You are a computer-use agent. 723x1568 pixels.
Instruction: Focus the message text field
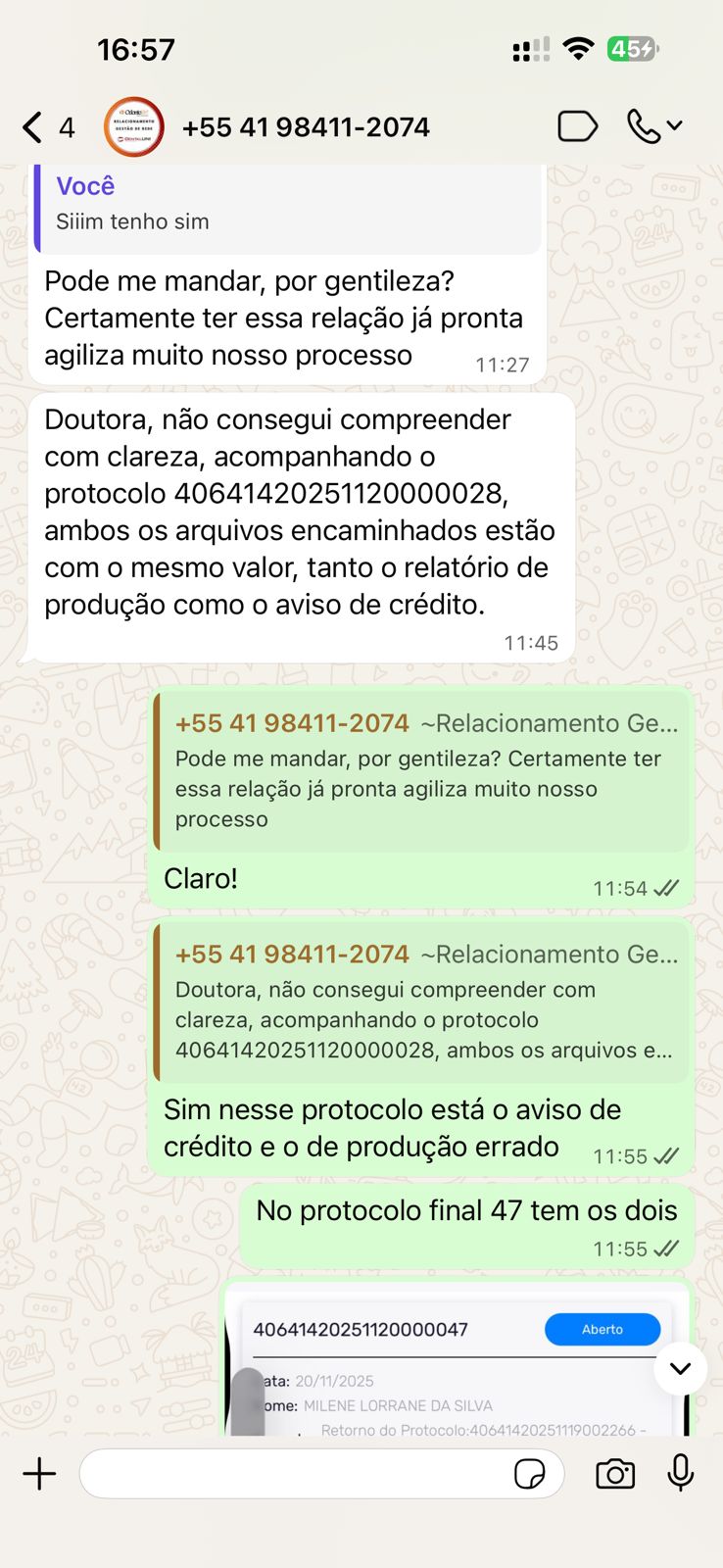(x=294, y=1474)
